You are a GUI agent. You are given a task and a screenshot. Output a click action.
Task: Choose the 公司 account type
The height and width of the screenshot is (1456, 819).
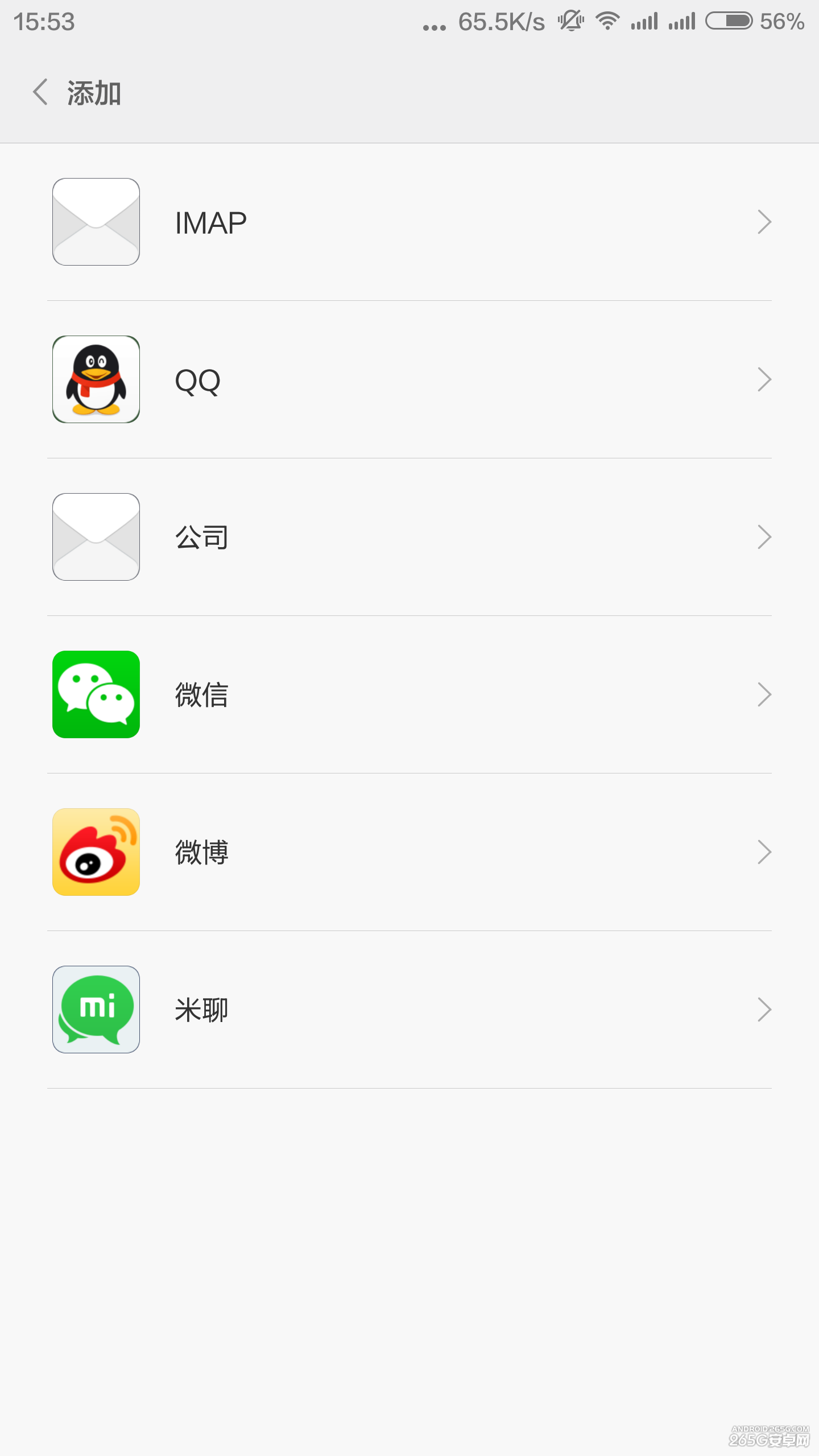[409, 537]
